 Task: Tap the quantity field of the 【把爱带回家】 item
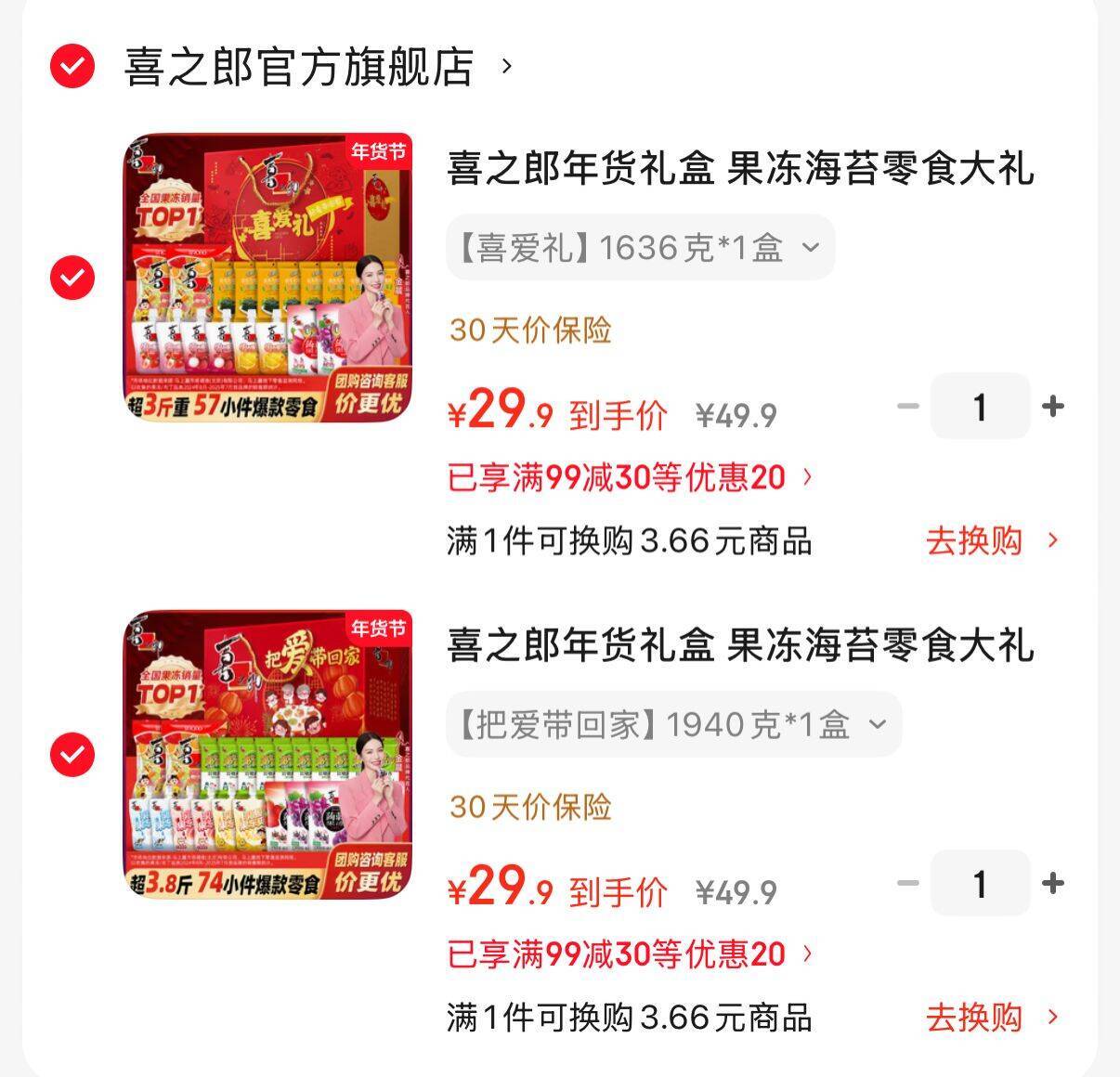(980, 884)
